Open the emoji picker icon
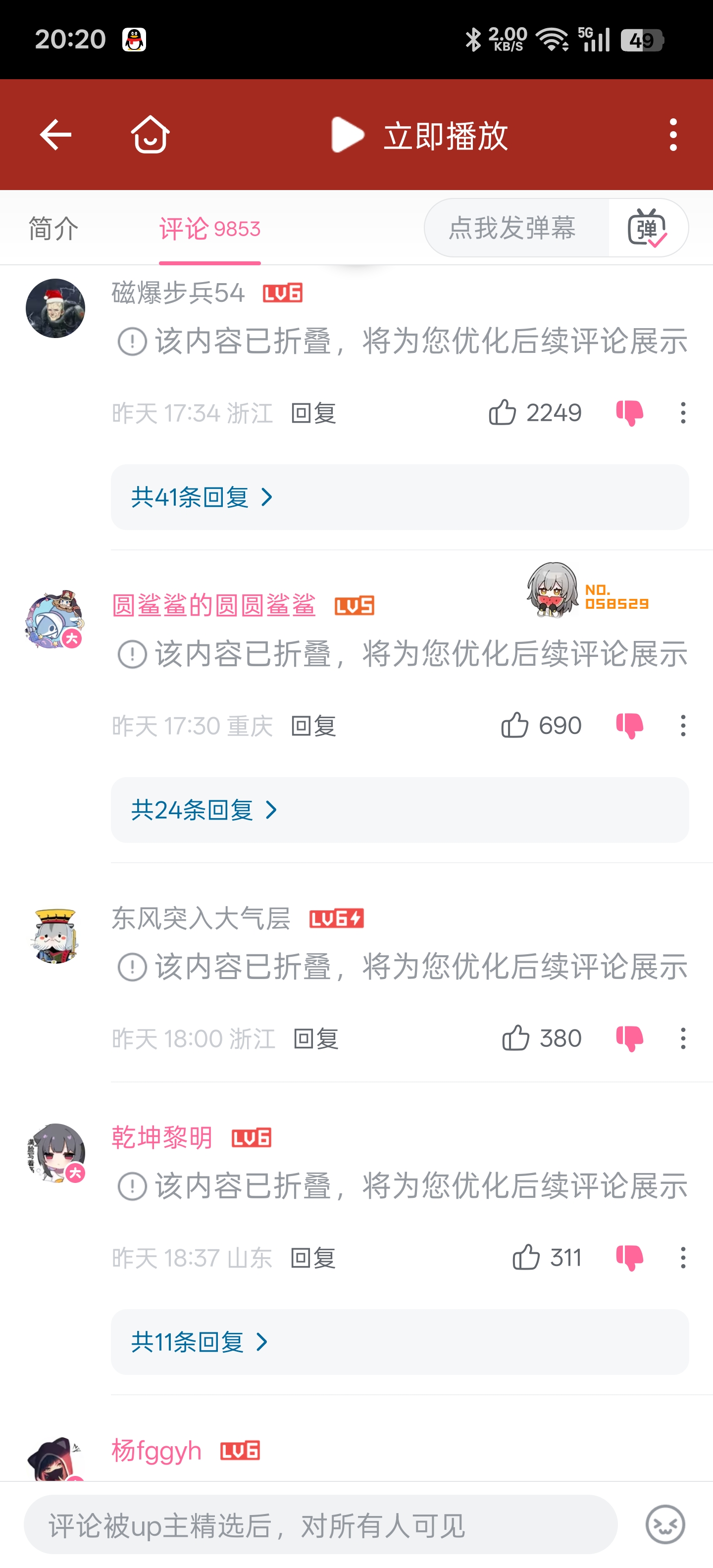The width and height of the screenshot is (713, 1568). [665, 1525]
